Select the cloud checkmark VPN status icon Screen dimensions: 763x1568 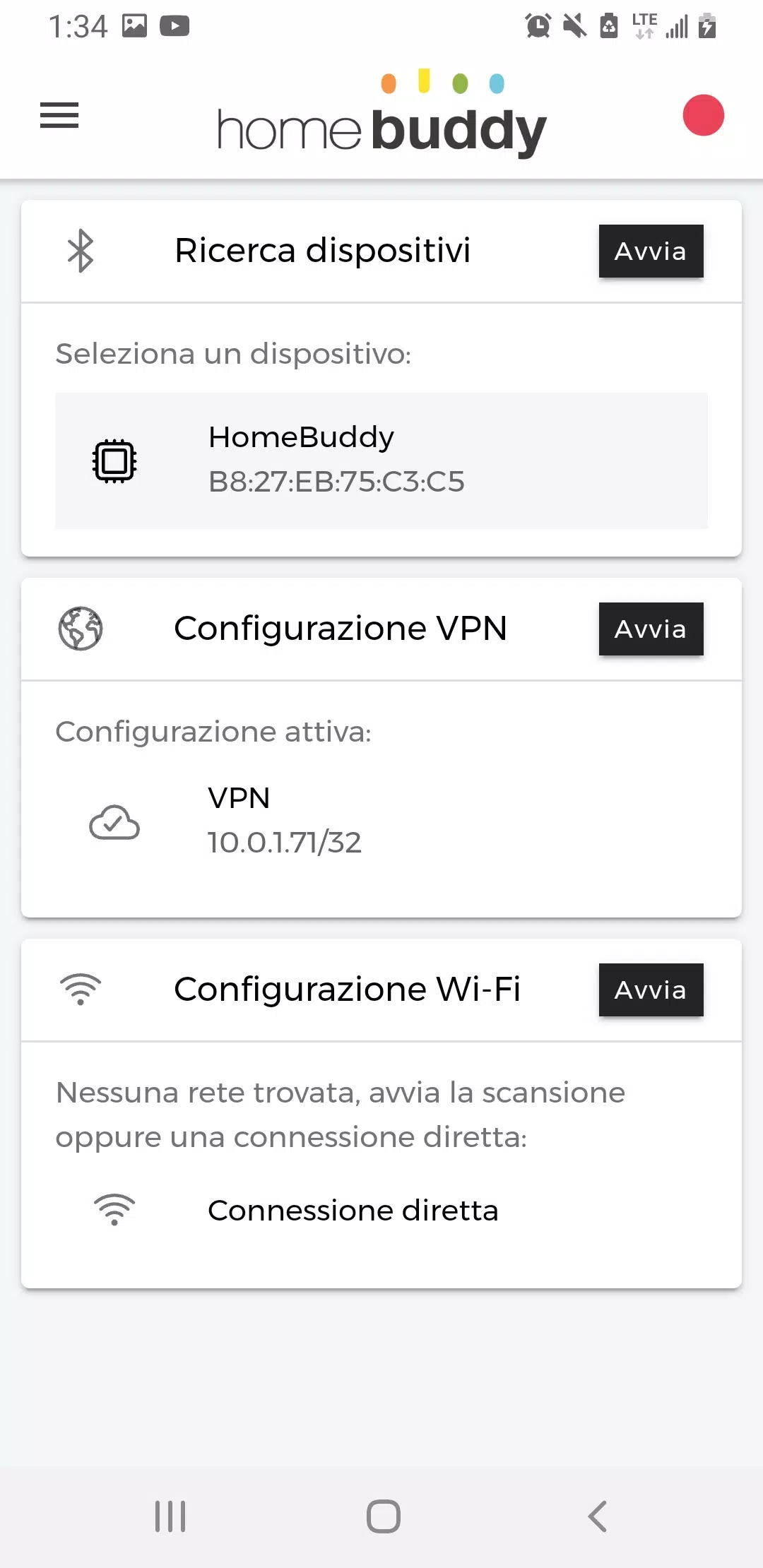tap(115, 821)
